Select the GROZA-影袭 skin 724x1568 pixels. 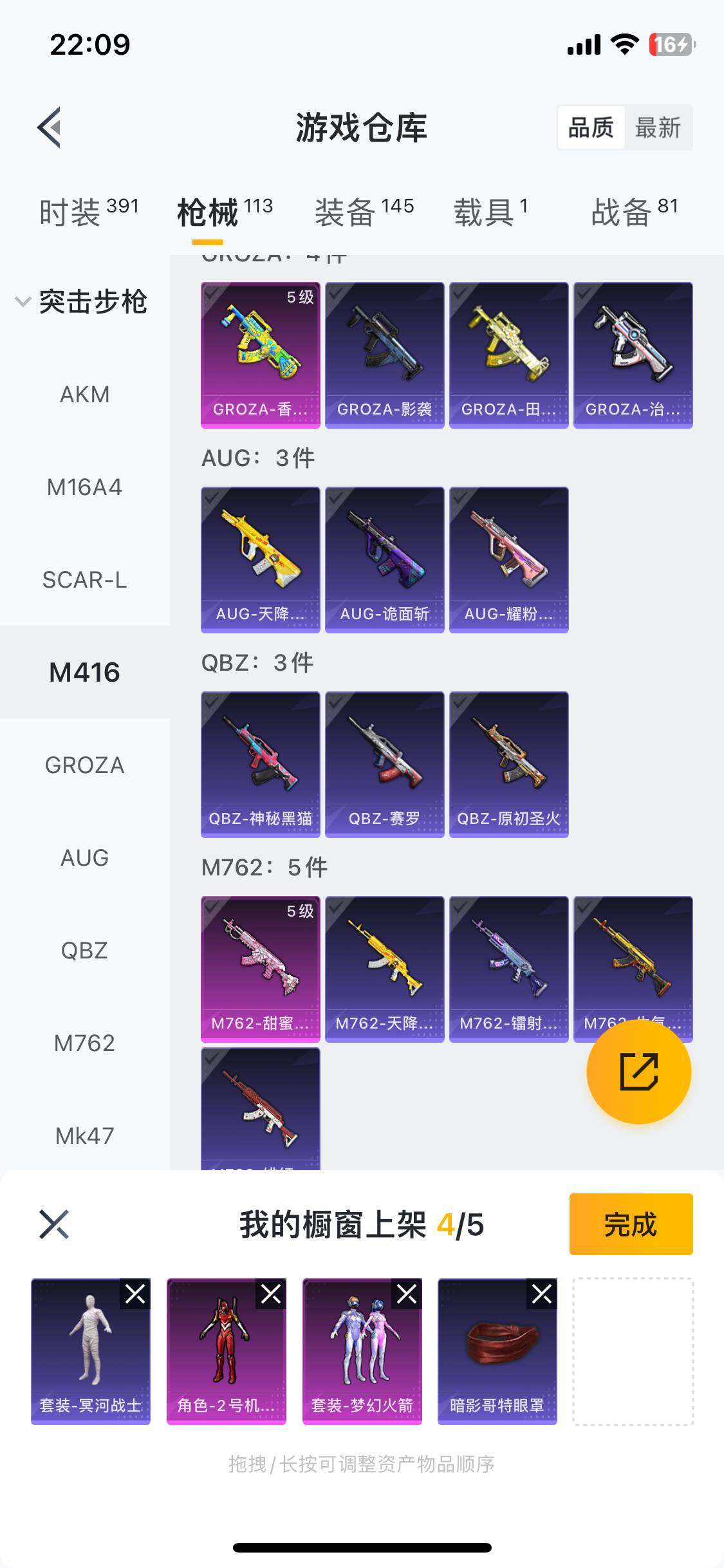coord(385,355)
